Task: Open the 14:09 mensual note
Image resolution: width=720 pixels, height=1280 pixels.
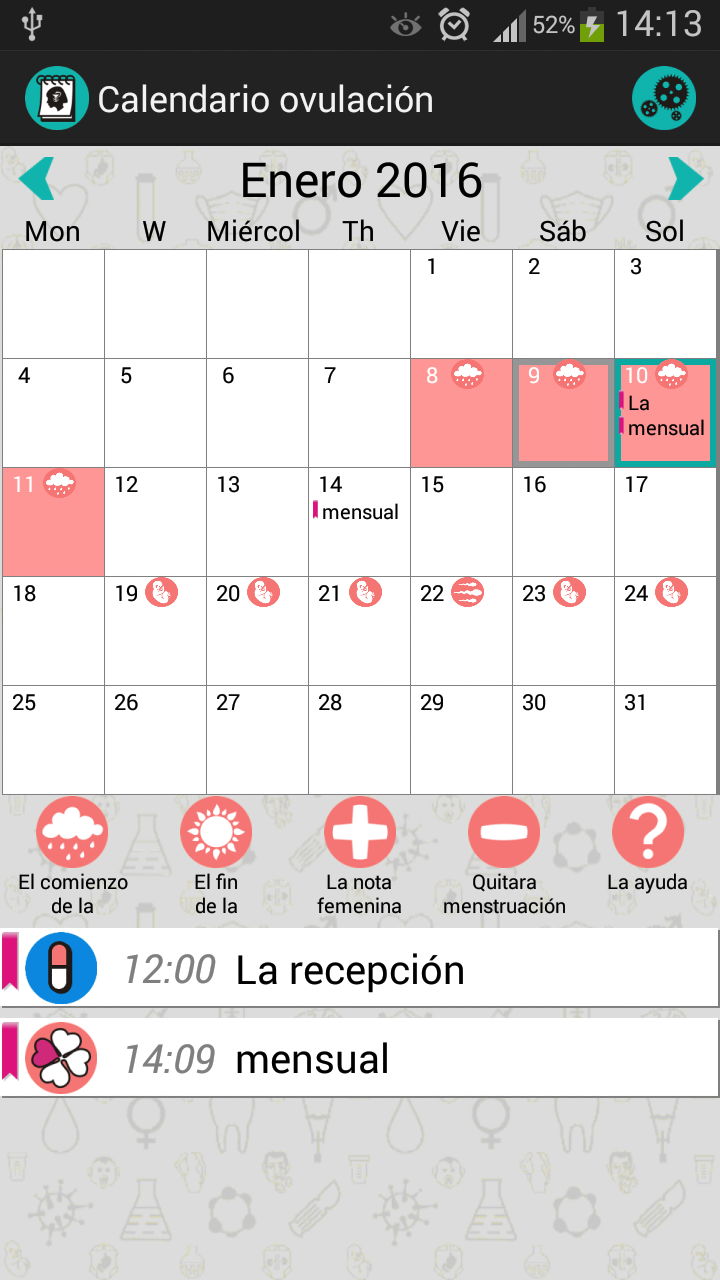Action: pos(360,1059)
